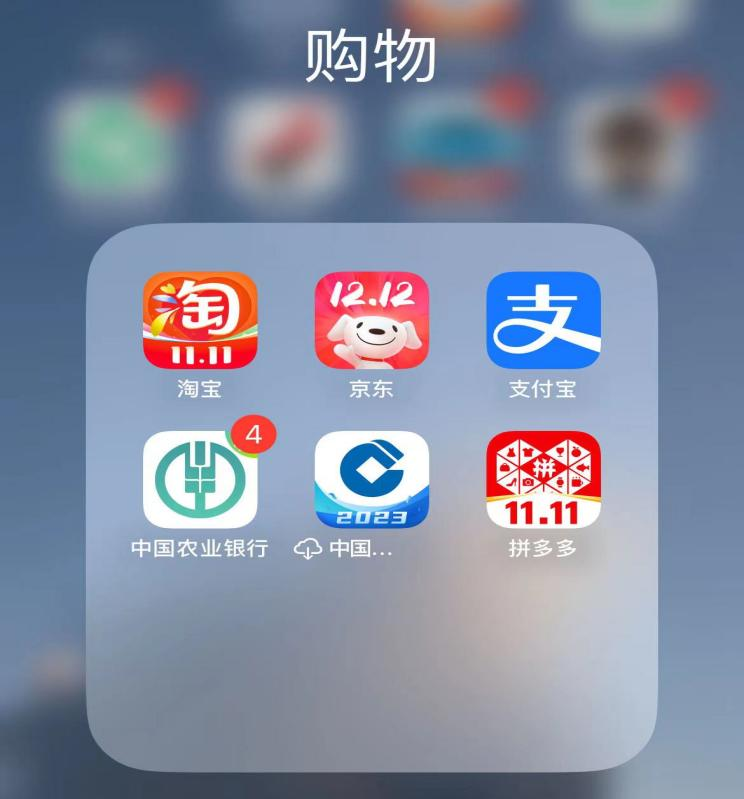Viewport: 744px width, 799px height.
Task: Open the 淘宝 app
Action: coord(200,320)
